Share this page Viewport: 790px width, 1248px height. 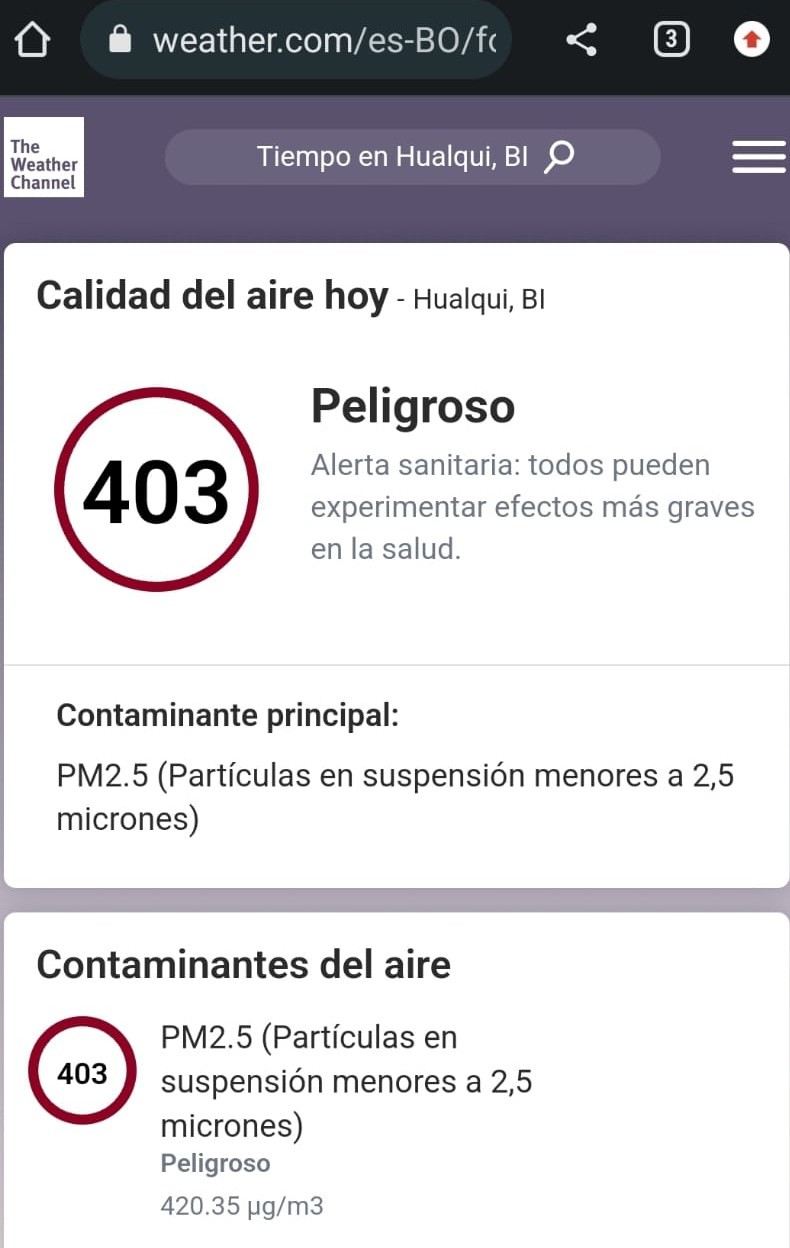click(581, 40)
